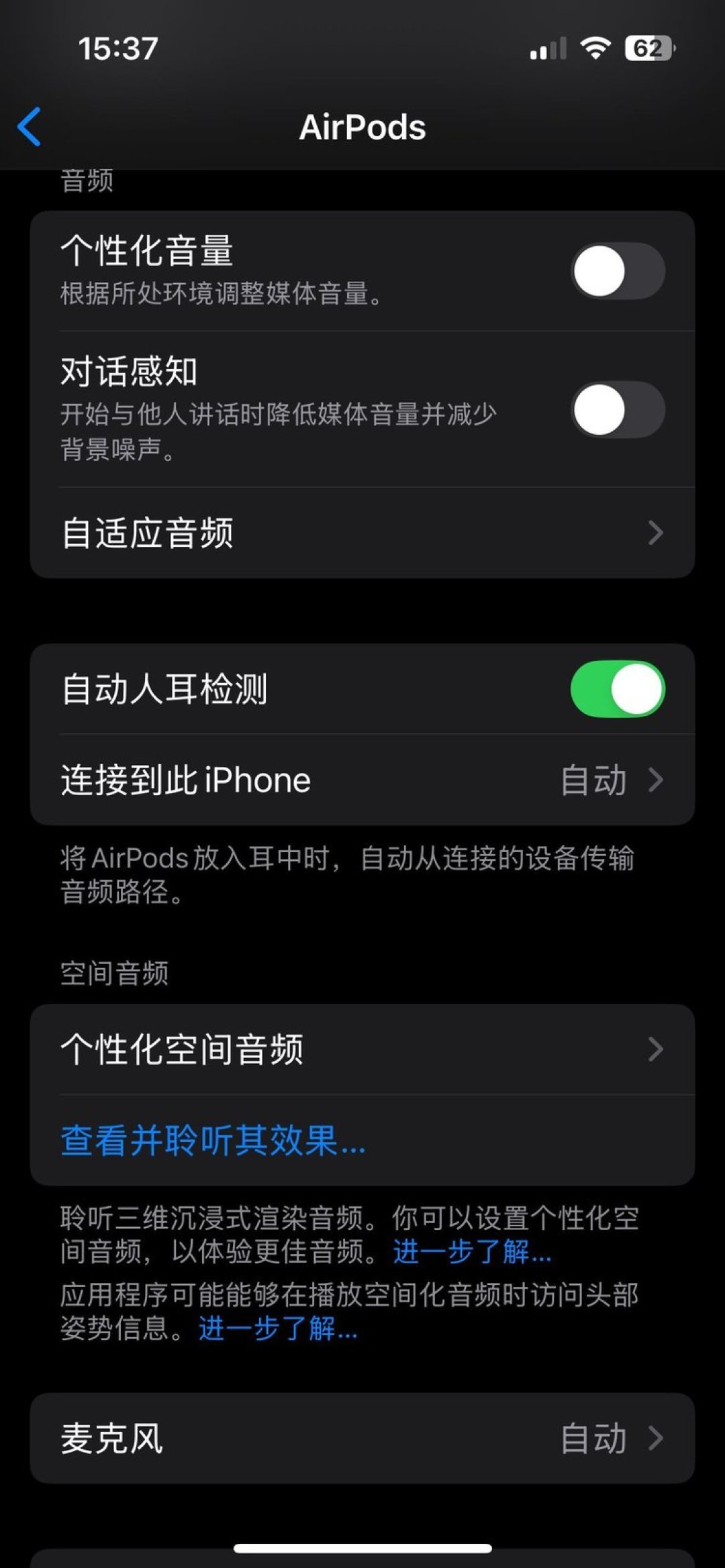Go back from AirPods settings
Screen dimensions: 725x1568
30,126
